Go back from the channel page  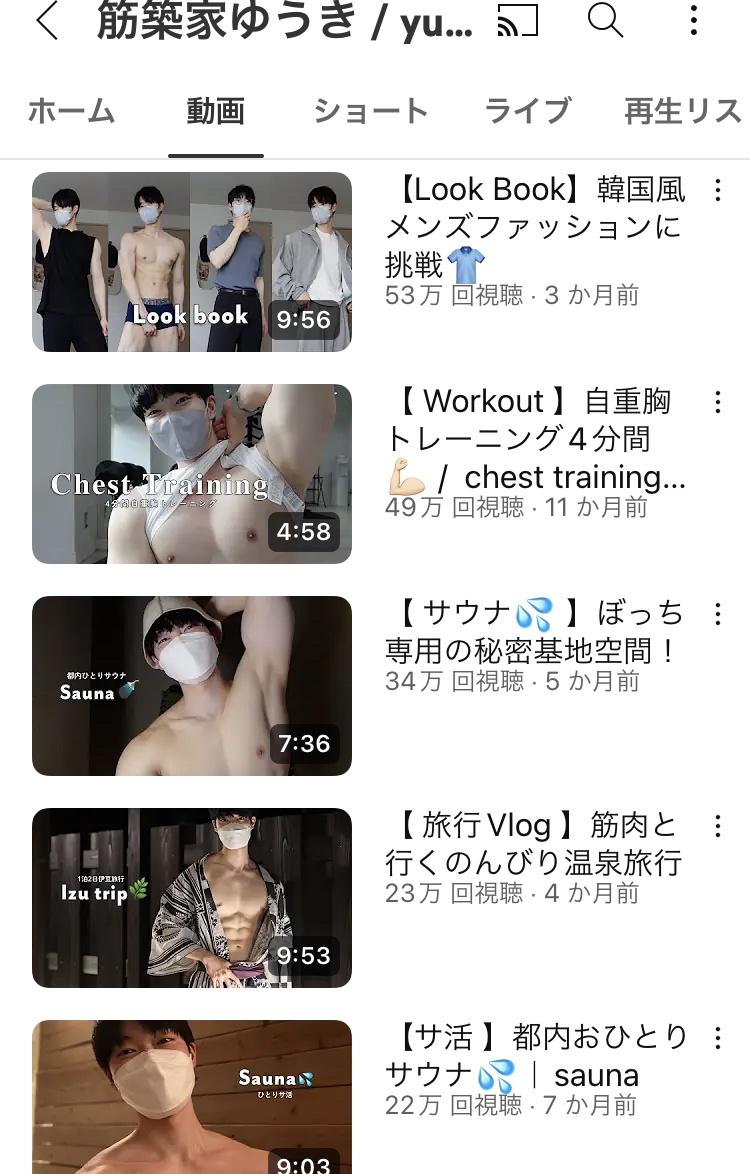(x=46, y=22)
